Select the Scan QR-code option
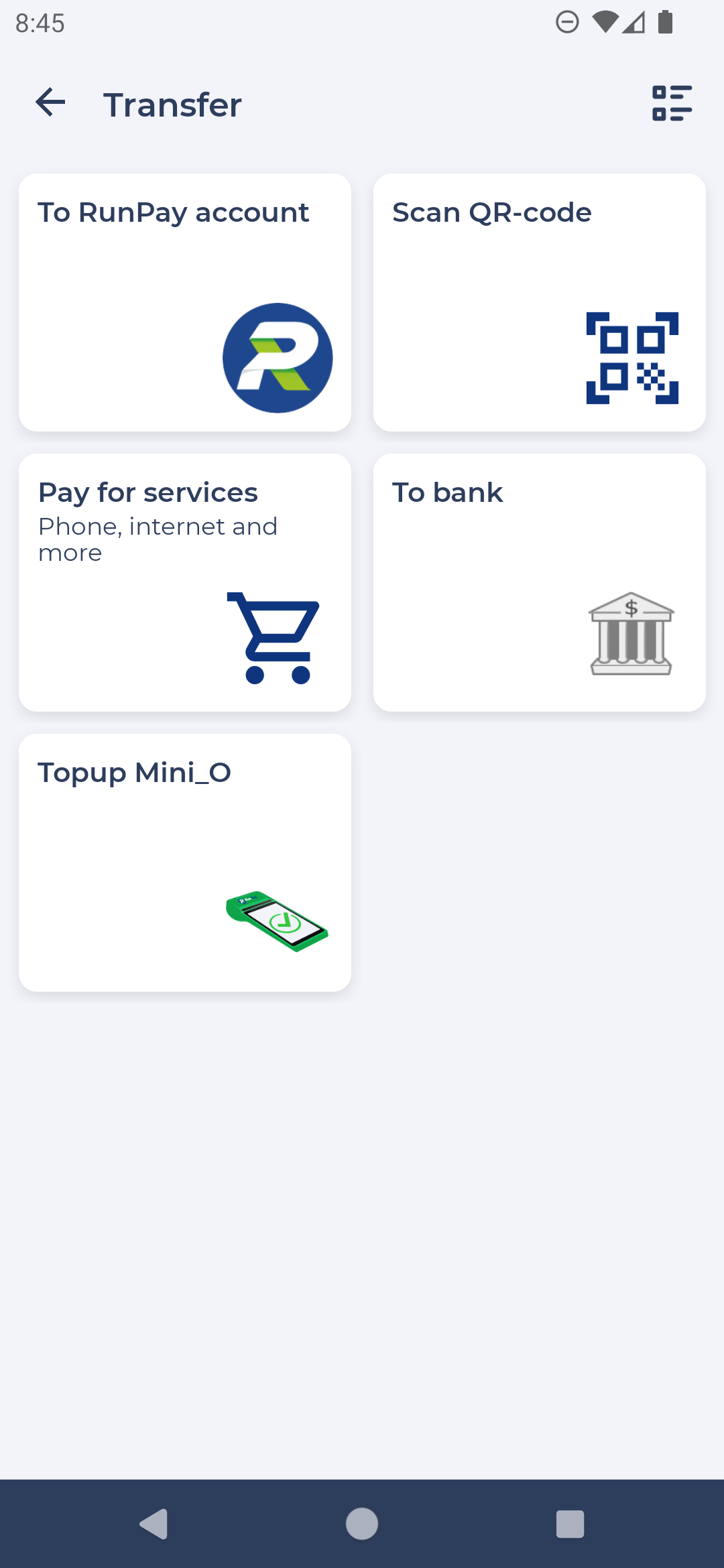This screenshot has width=724, height=1568. (x=540, y=302)
